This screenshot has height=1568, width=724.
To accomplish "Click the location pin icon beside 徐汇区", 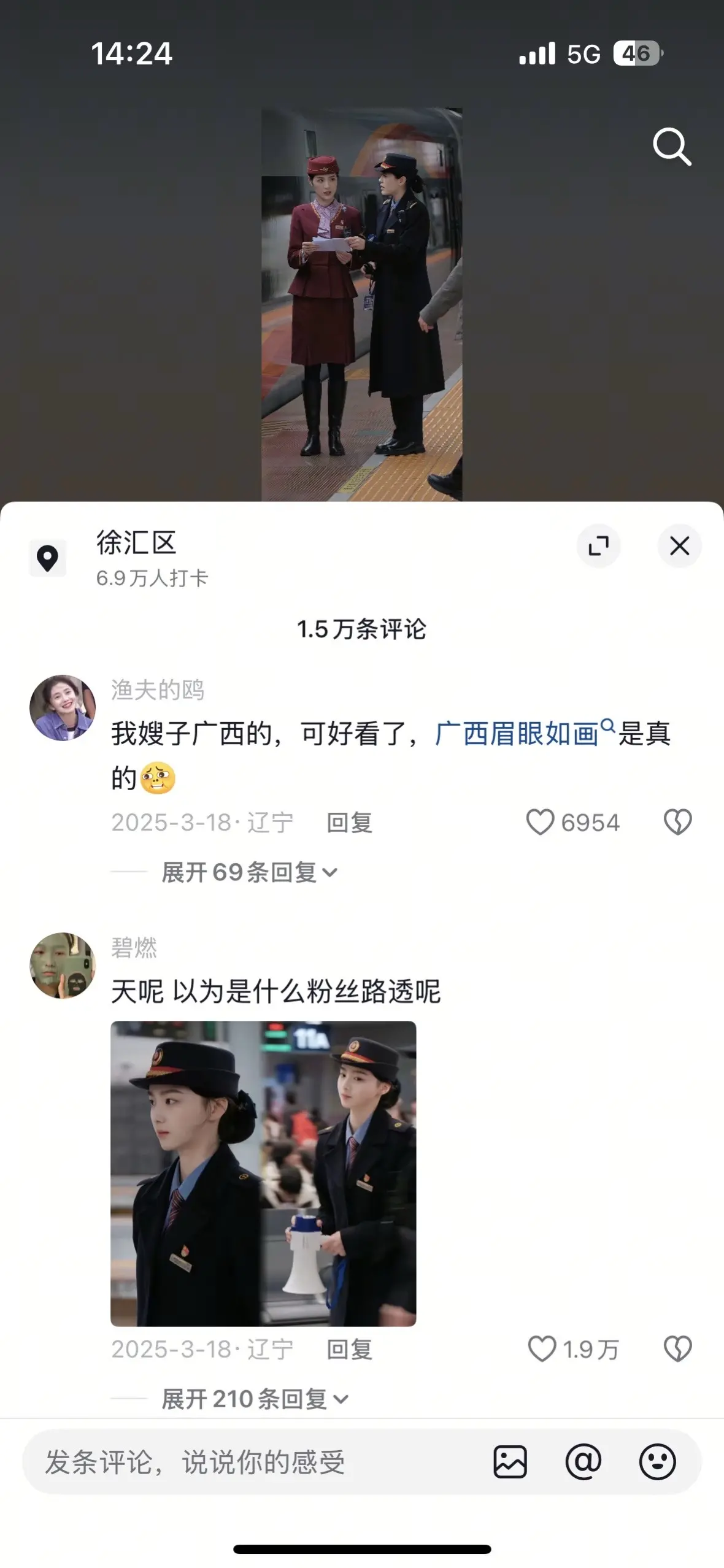I will click(48, 558).
